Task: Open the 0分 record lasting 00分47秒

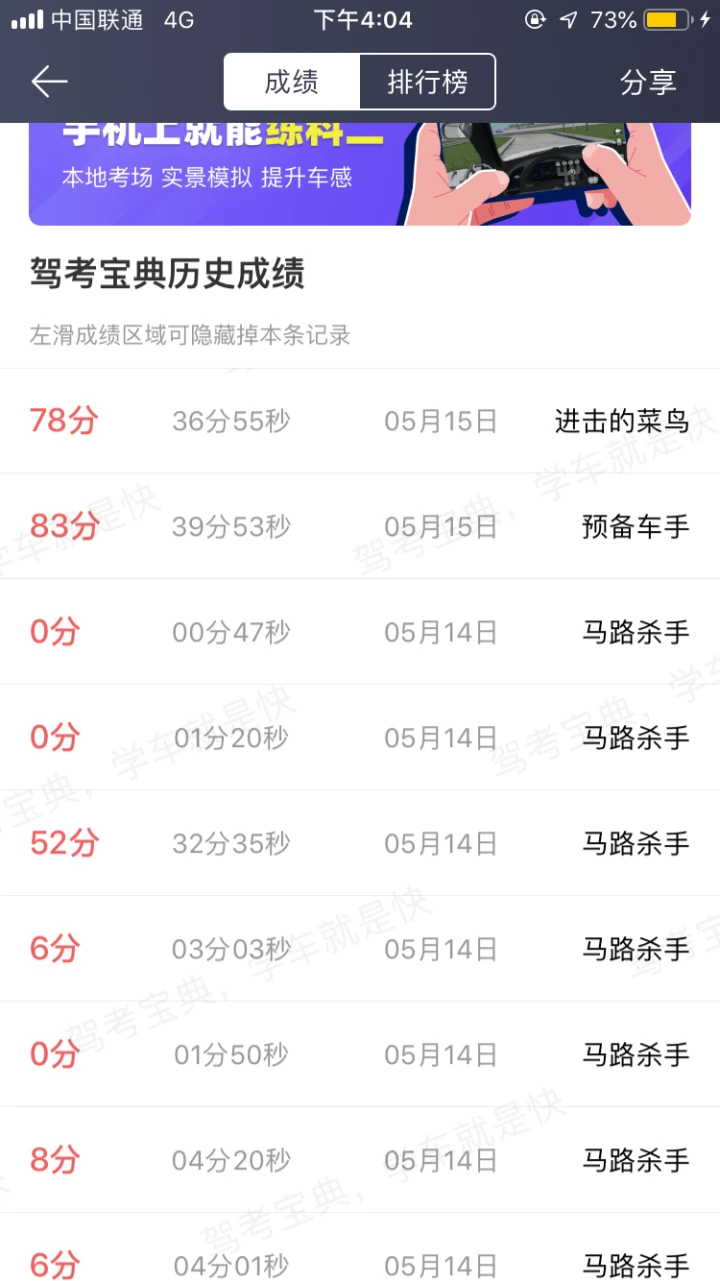Action: (x=360, y=632)
